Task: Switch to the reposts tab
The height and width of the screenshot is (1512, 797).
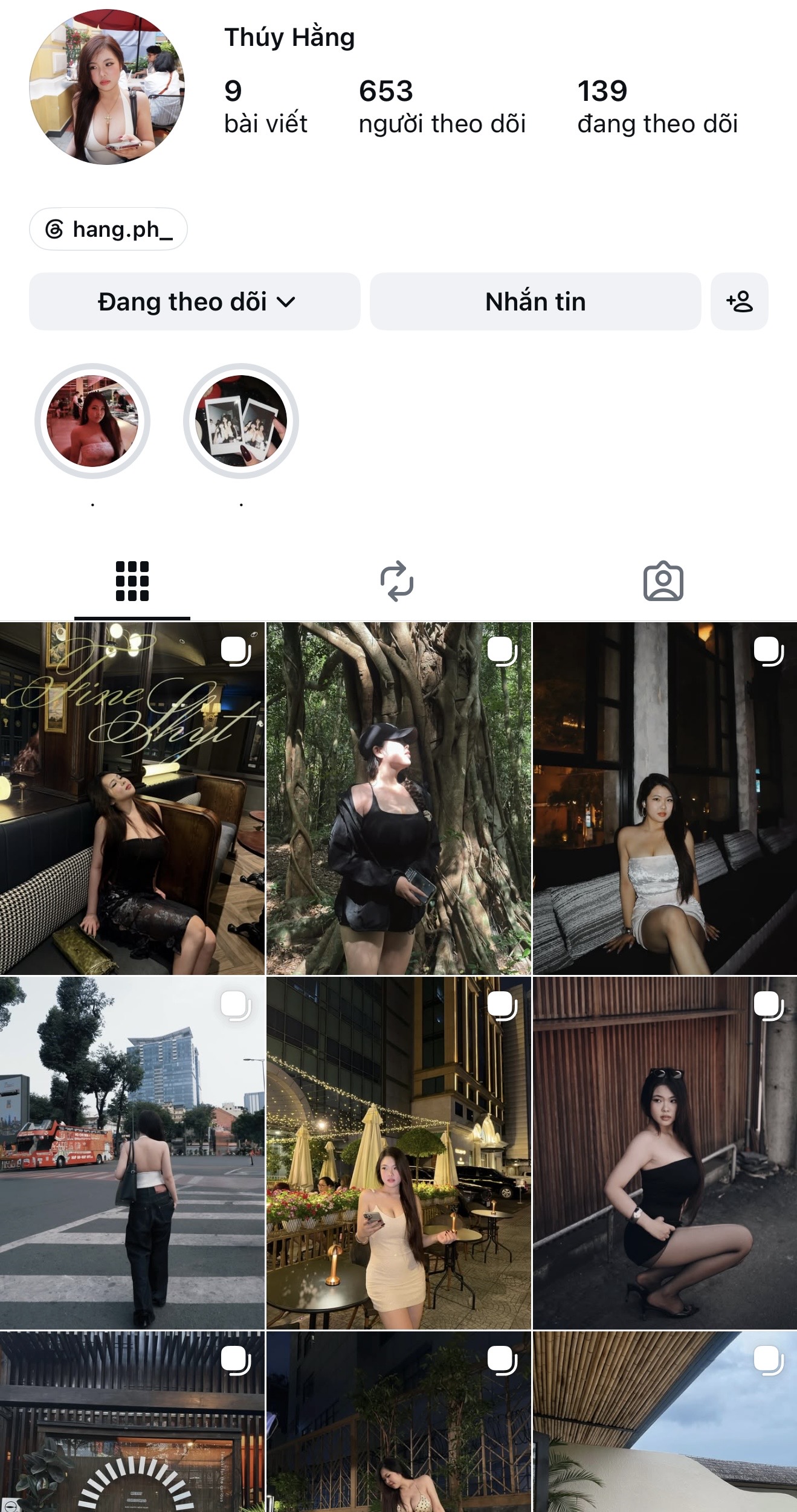Action: (397, 581)
